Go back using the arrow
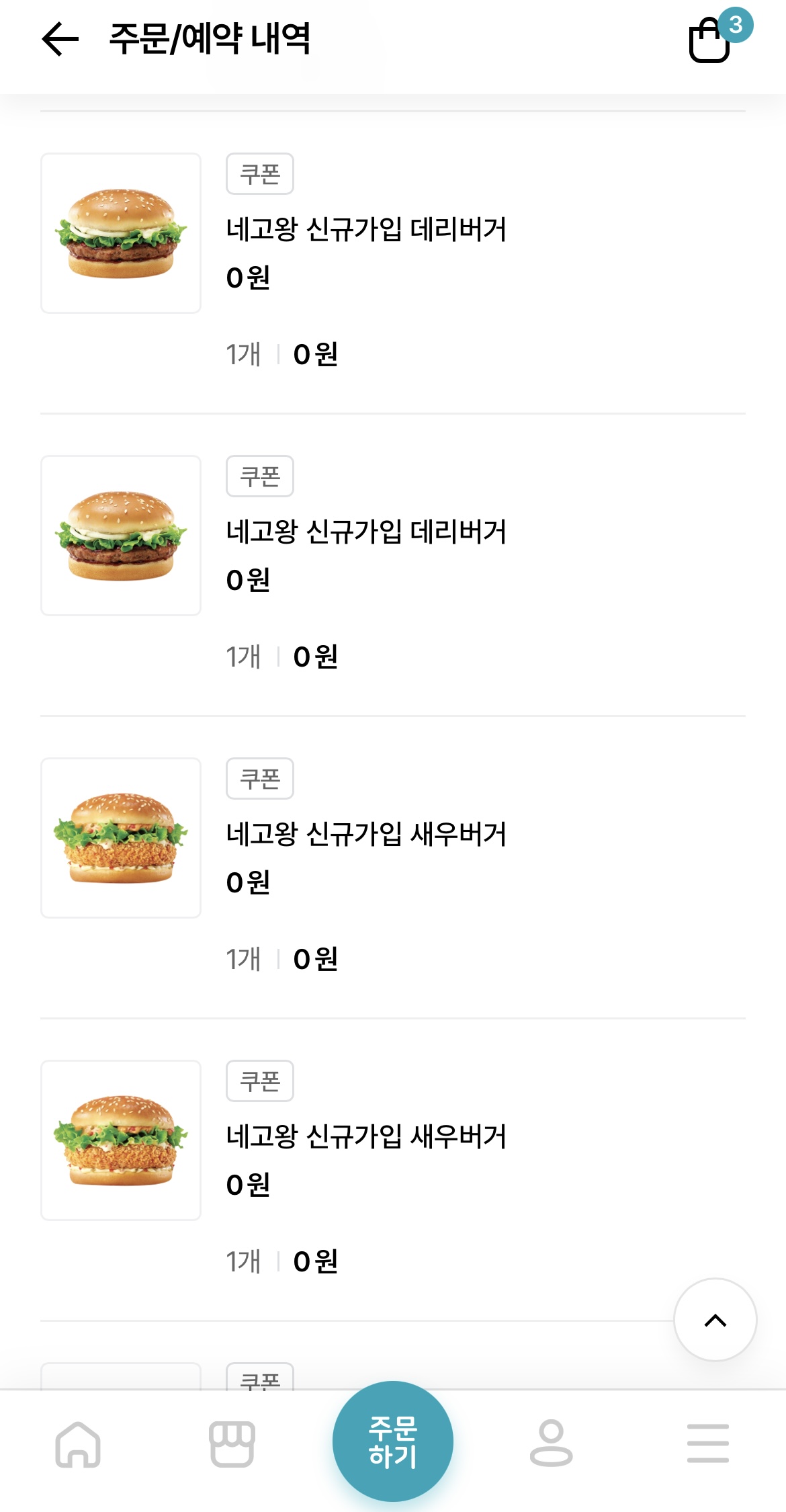Screen dimensions: 786x1512 click(60, 39)
